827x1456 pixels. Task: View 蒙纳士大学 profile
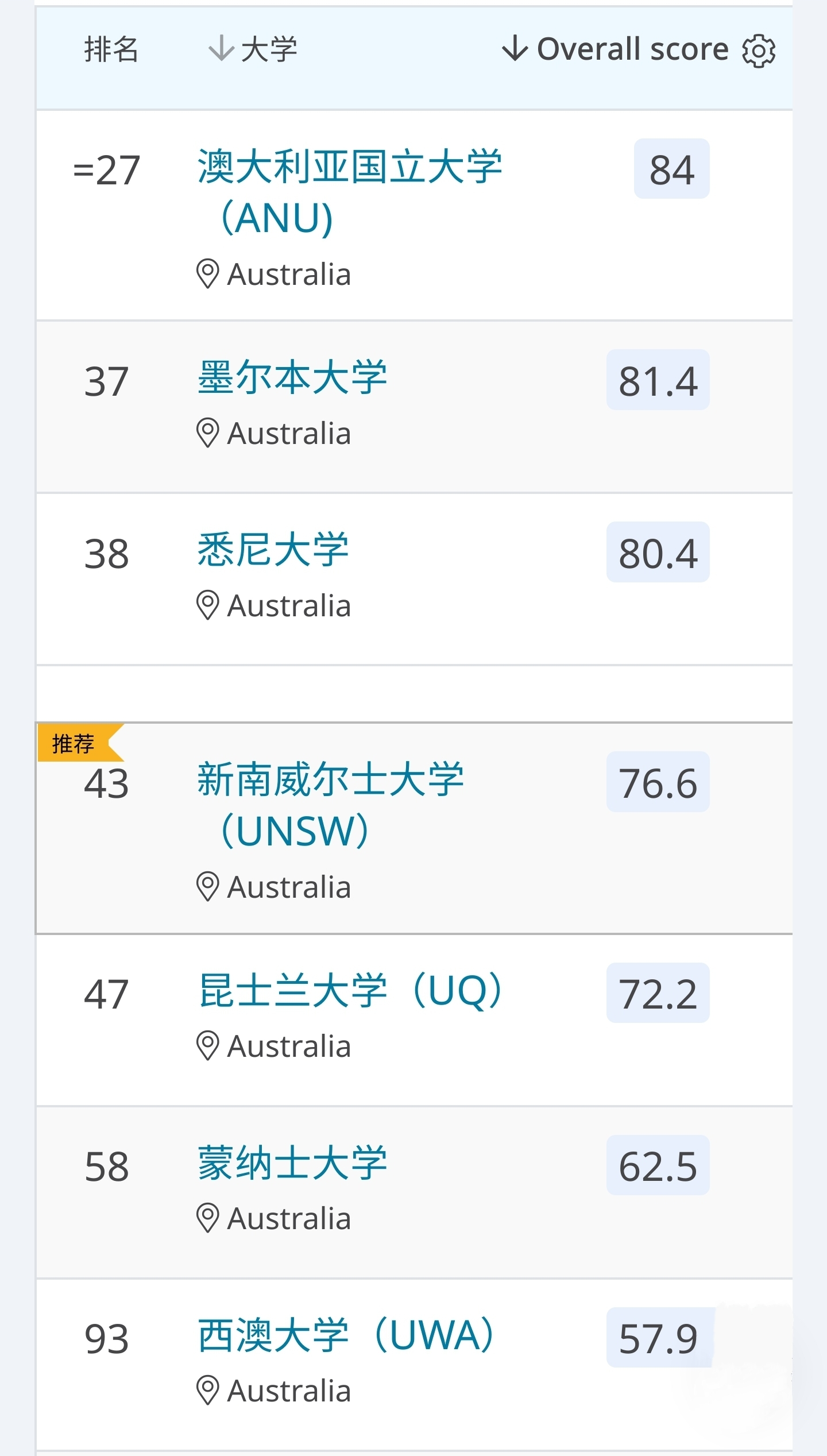292,1163
